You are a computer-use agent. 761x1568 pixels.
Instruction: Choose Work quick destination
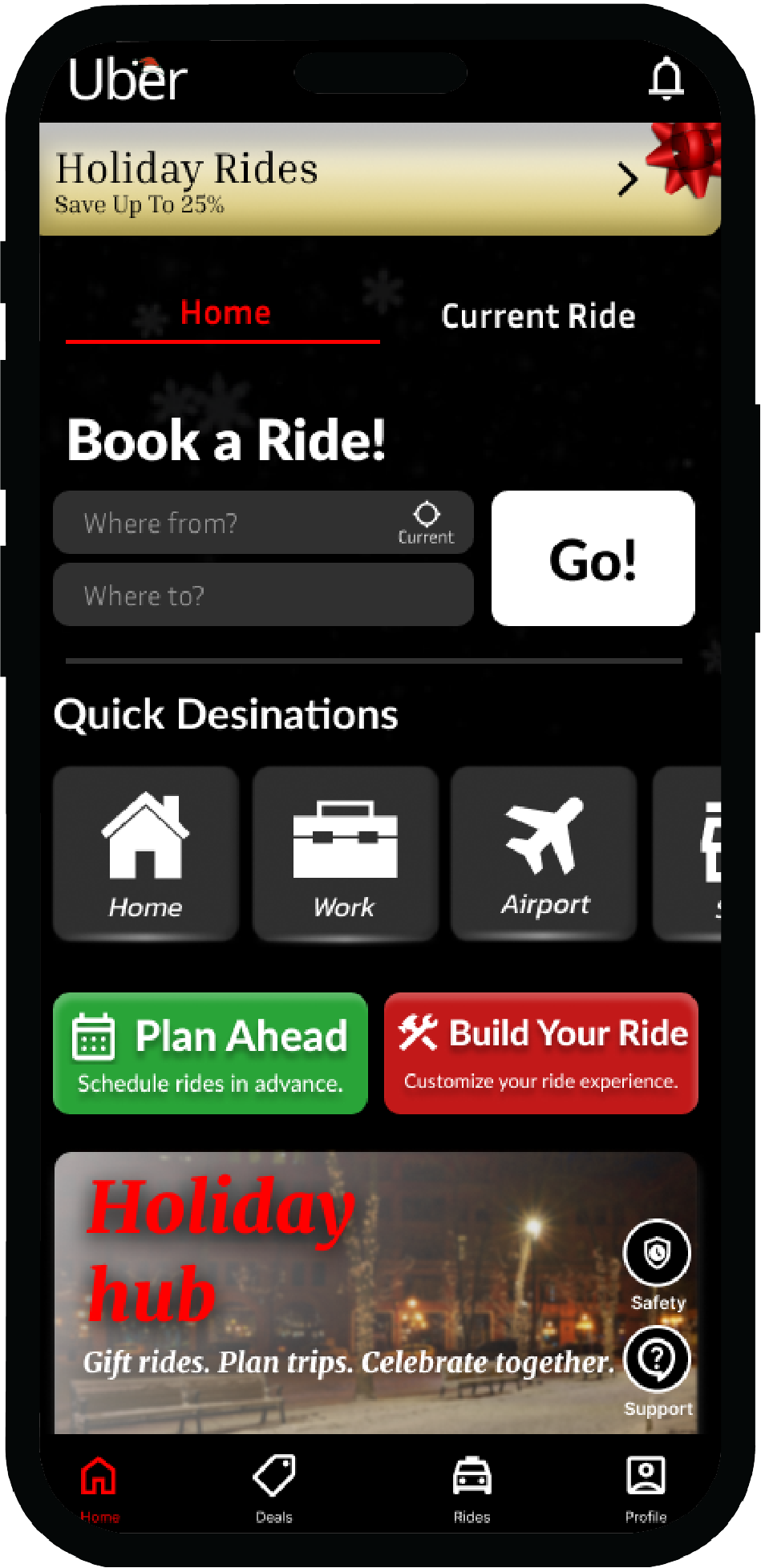tap(345, 853)
